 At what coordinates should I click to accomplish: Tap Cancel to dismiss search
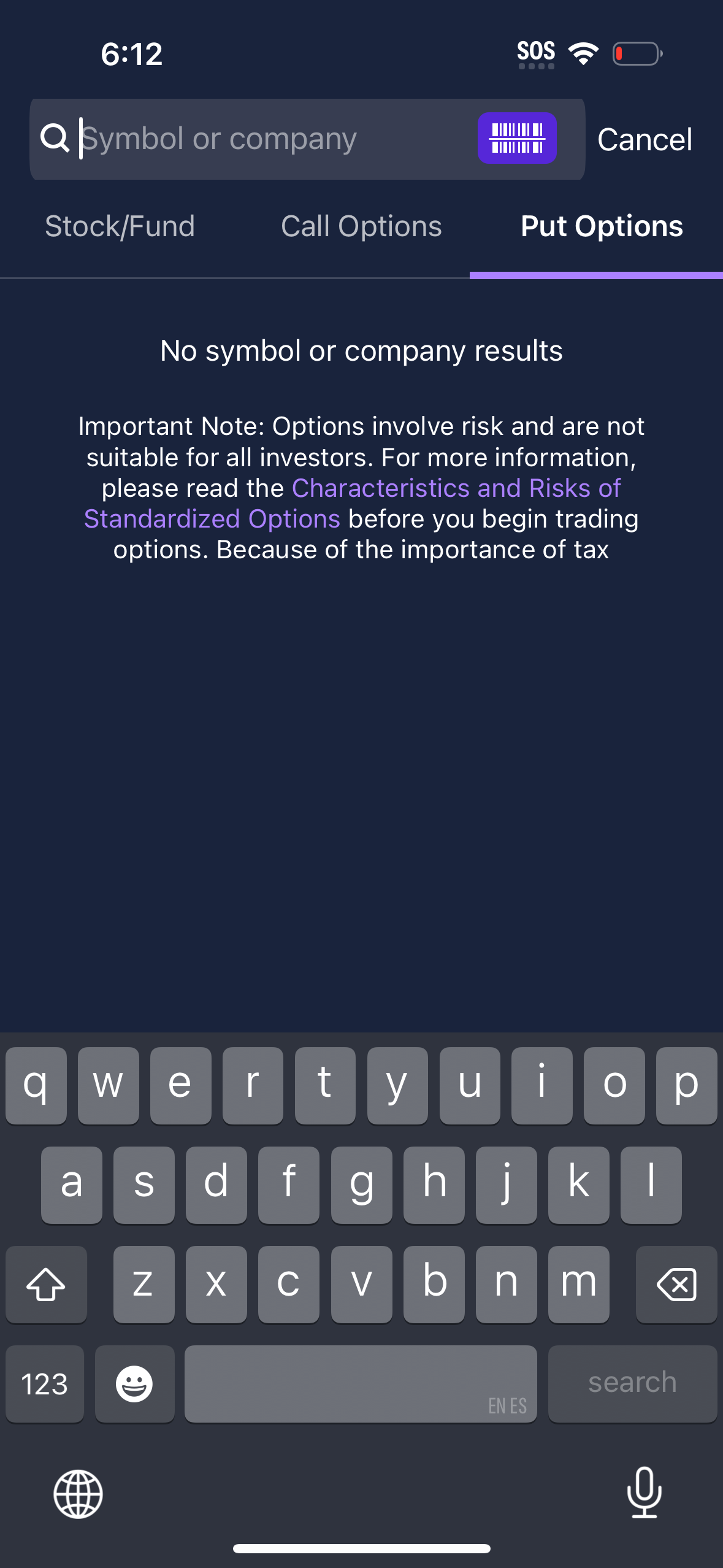click(645, 138)
